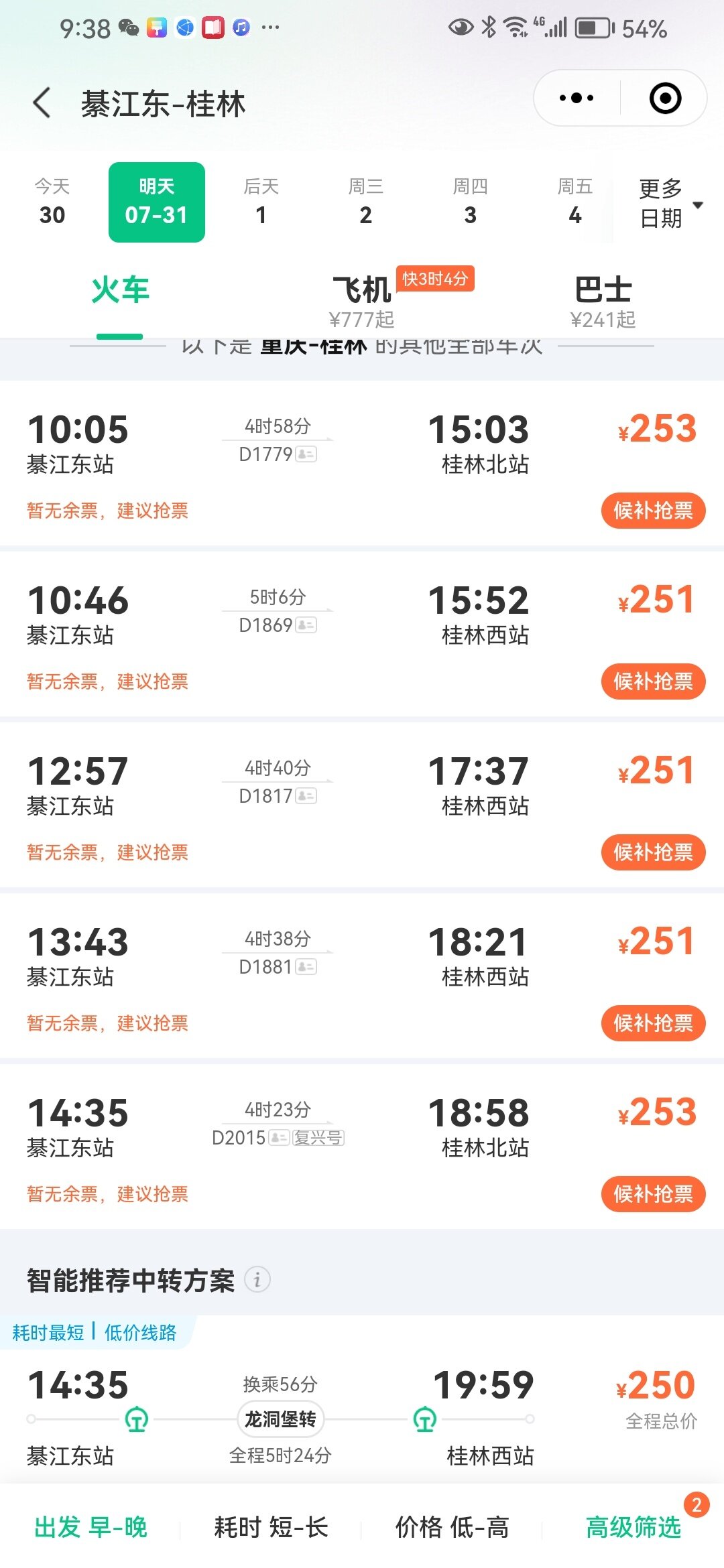
Task: Open 高级筛选 advanced filters
Action: [633, 1527]
